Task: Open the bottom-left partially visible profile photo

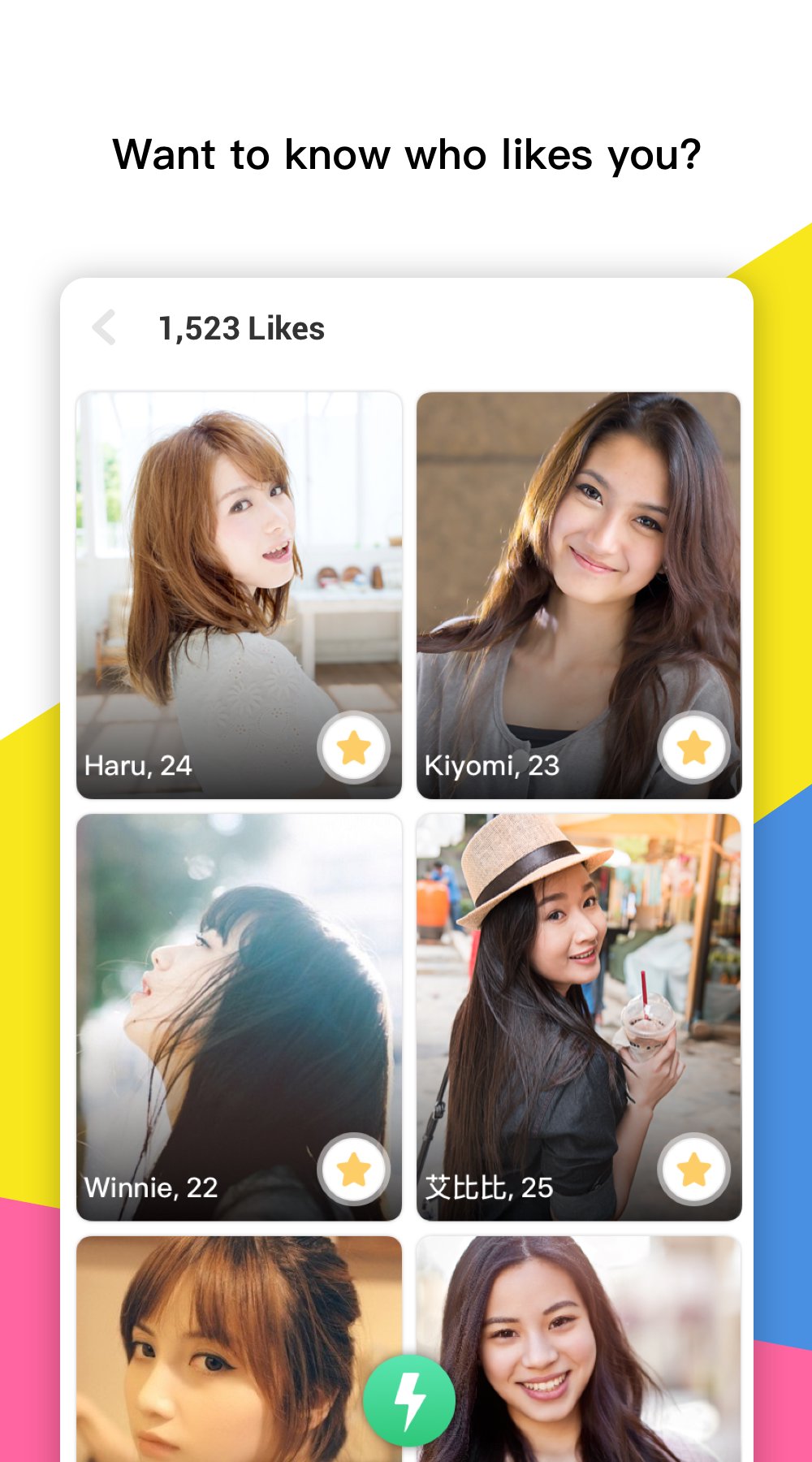Action: pyautogui.click(x=240, y=1340)
